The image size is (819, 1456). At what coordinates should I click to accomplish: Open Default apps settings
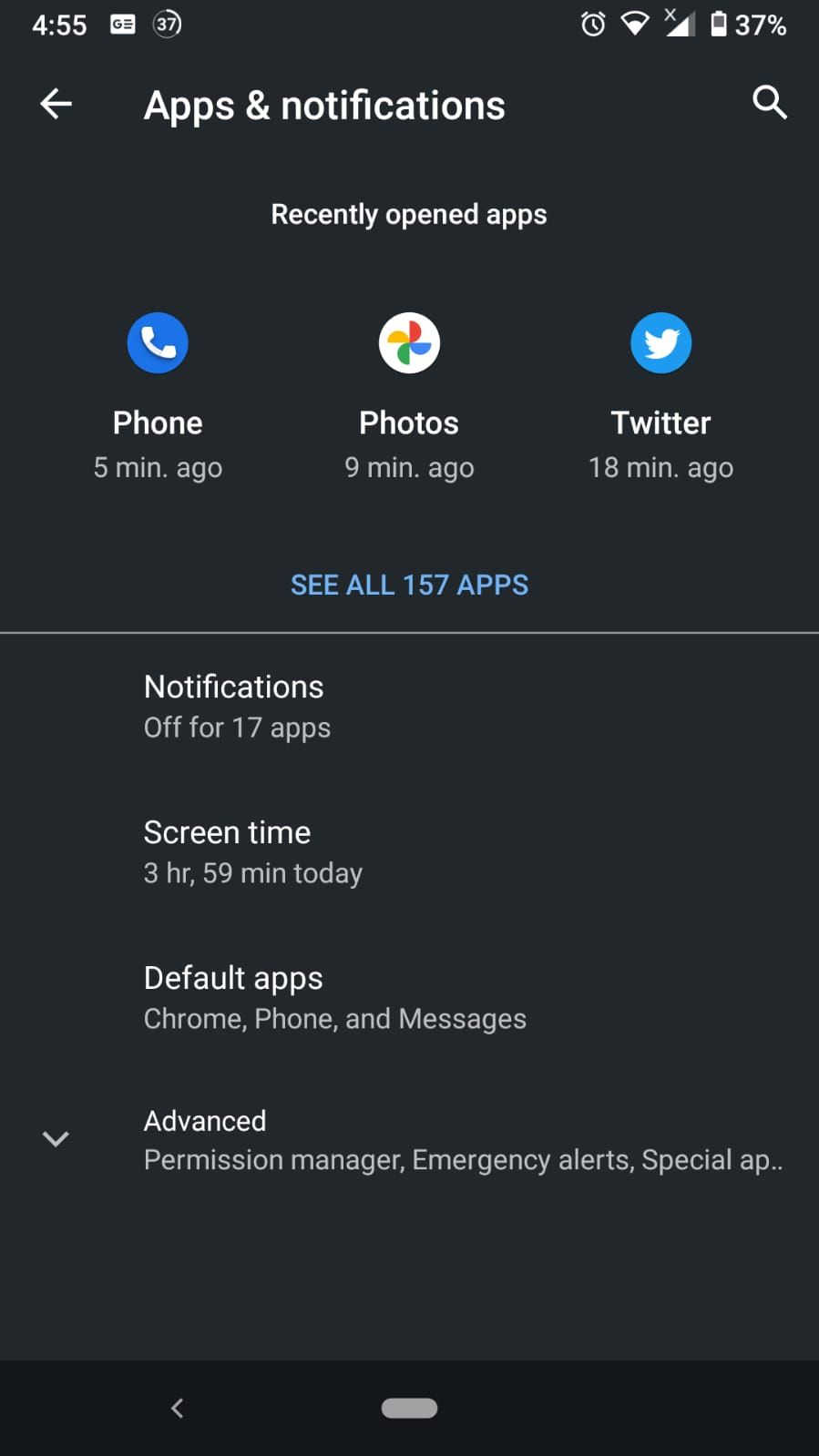coord(409,998)
